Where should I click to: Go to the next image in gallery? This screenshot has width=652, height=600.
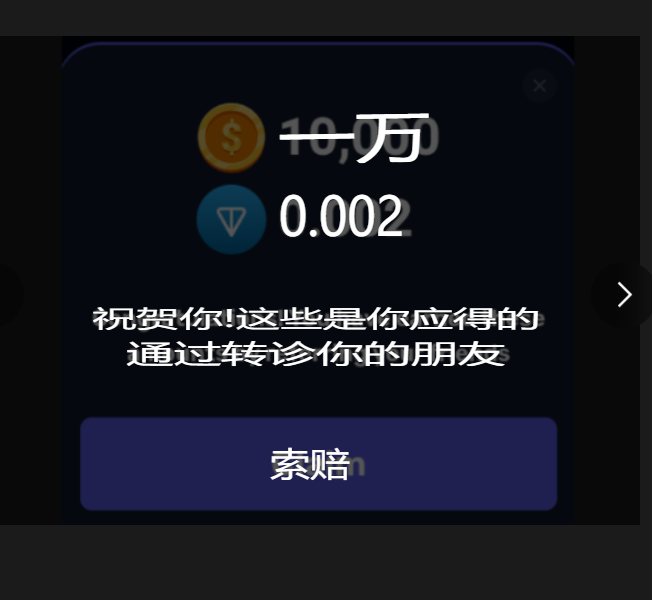coord(624,294)
